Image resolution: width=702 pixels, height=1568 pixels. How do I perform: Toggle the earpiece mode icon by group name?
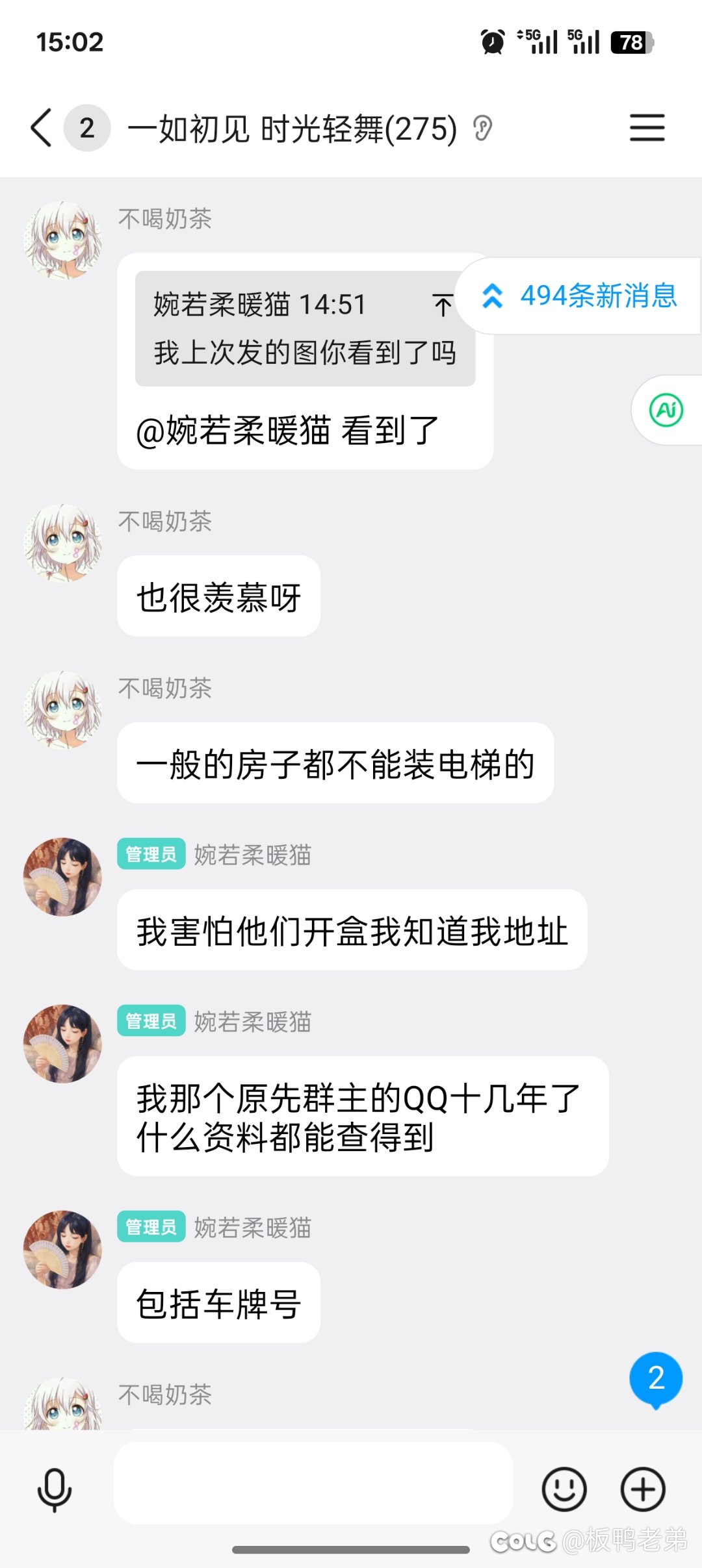coord(482,128)
